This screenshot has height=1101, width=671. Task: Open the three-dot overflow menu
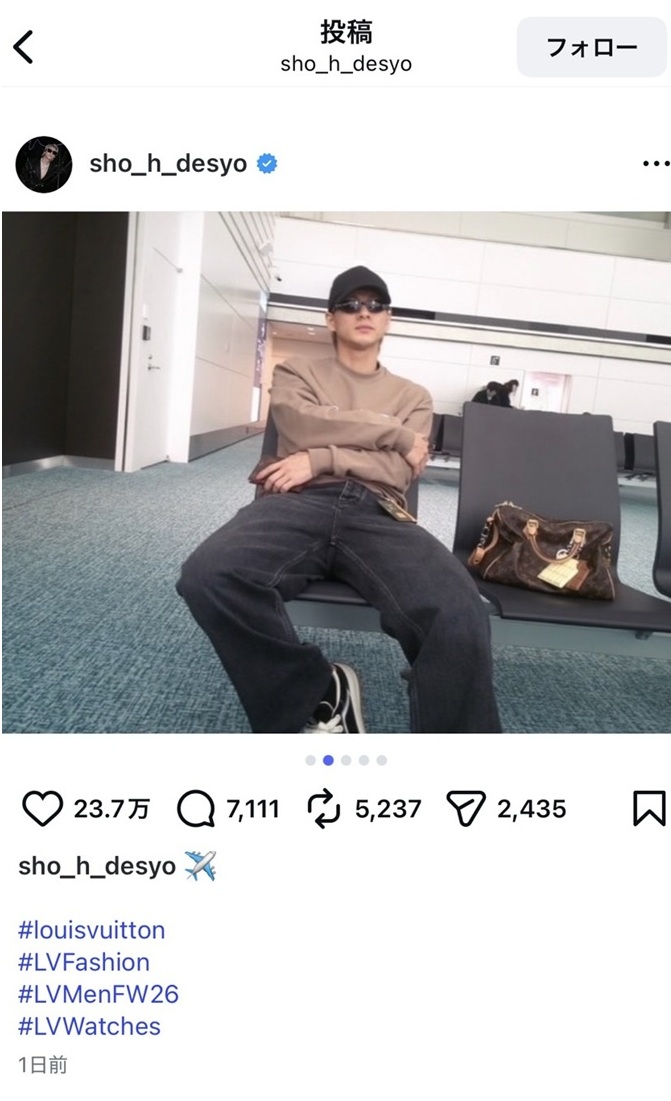[x=655, y=164]
